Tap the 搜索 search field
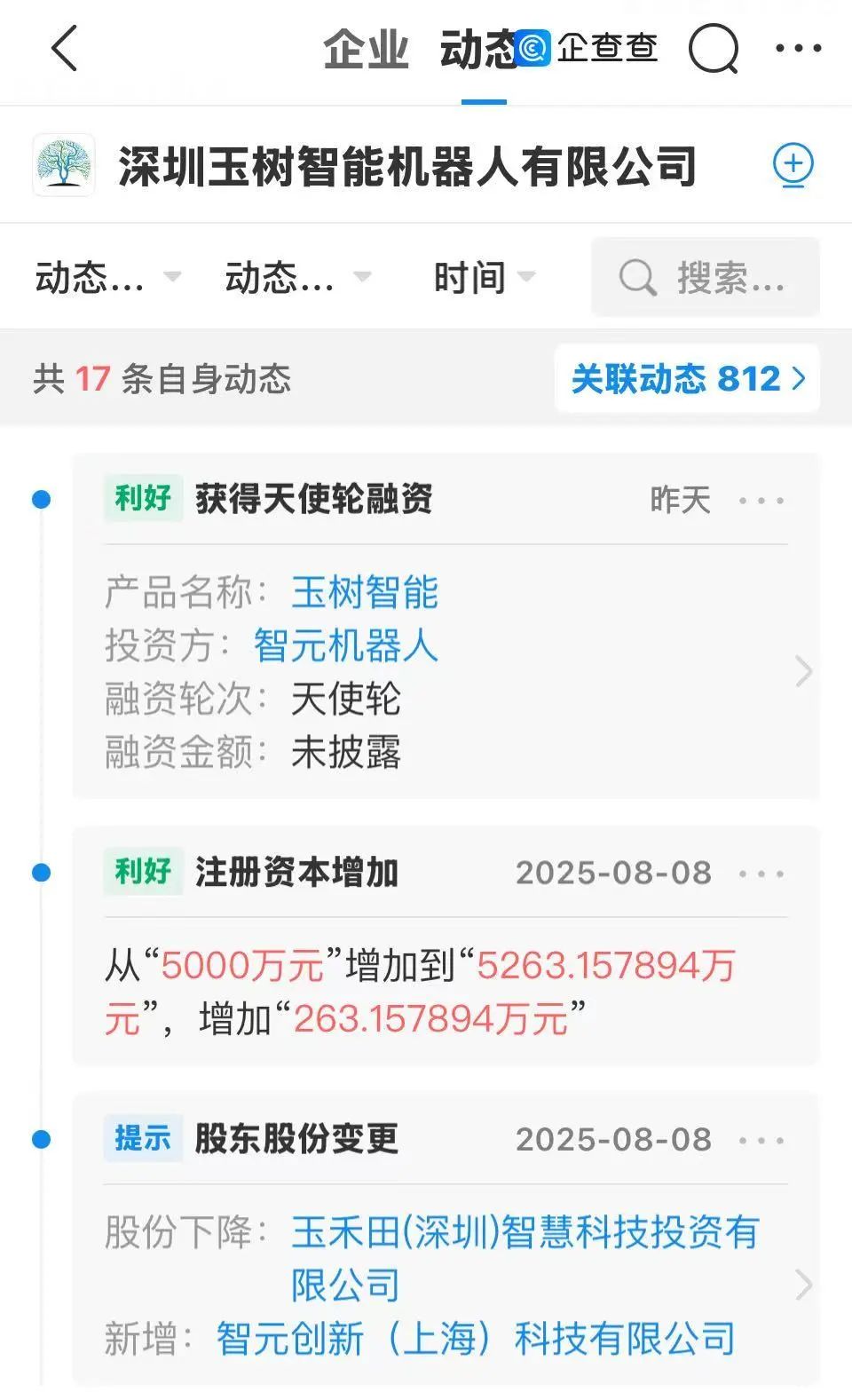Viewport: 852px width, 1400px height. click(706, 278)
